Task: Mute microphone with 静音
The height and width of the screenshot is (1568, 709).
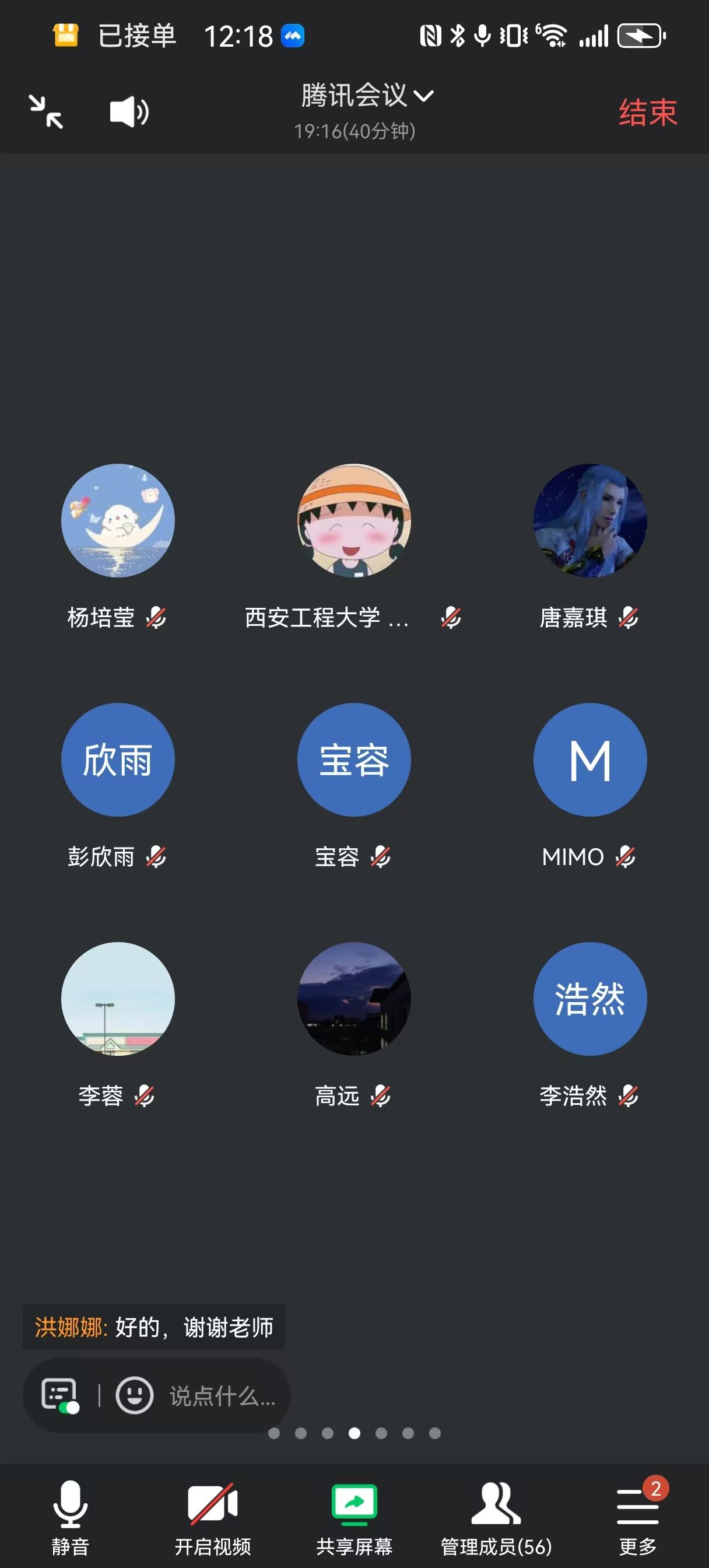Action: [x=71, y=1517]
